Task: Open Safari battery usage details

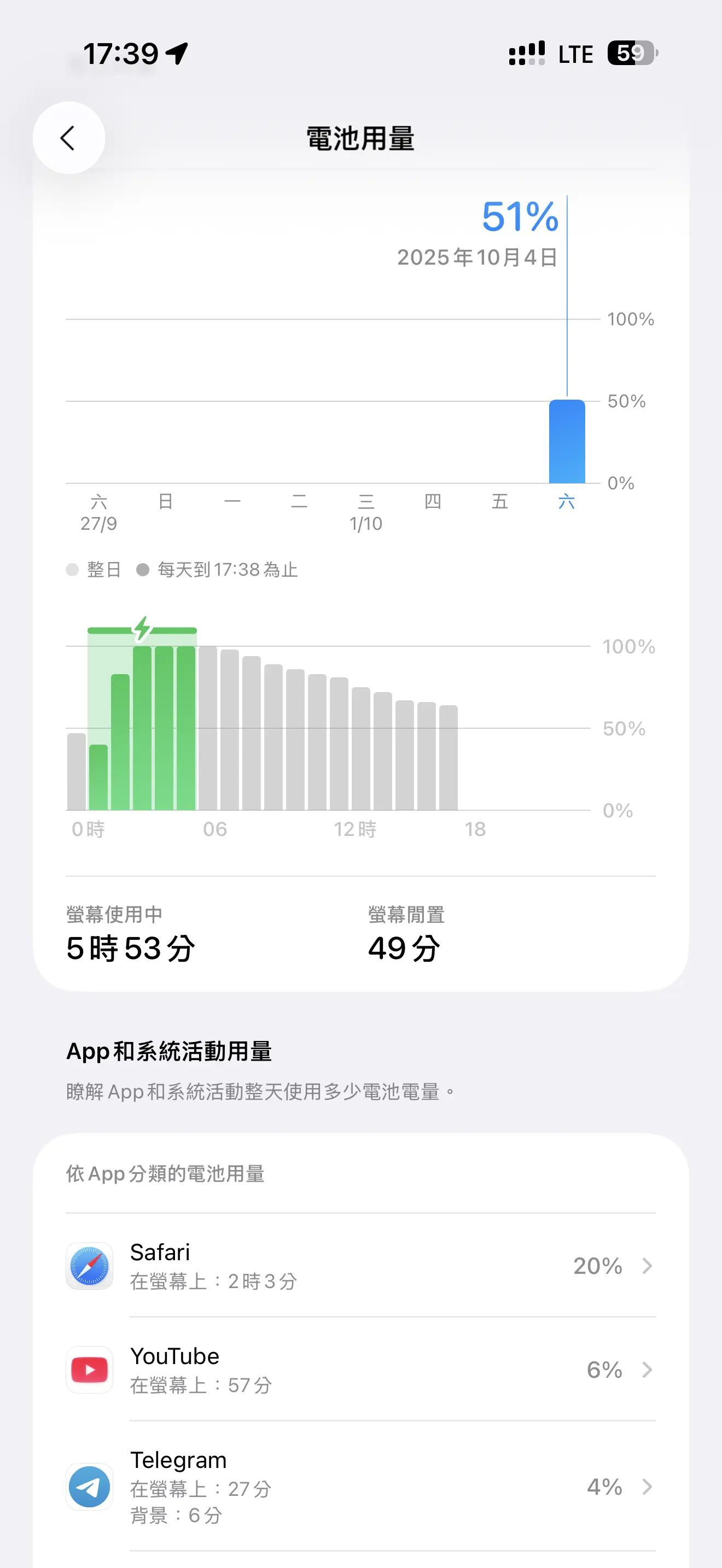Action: click(360, 1266)
